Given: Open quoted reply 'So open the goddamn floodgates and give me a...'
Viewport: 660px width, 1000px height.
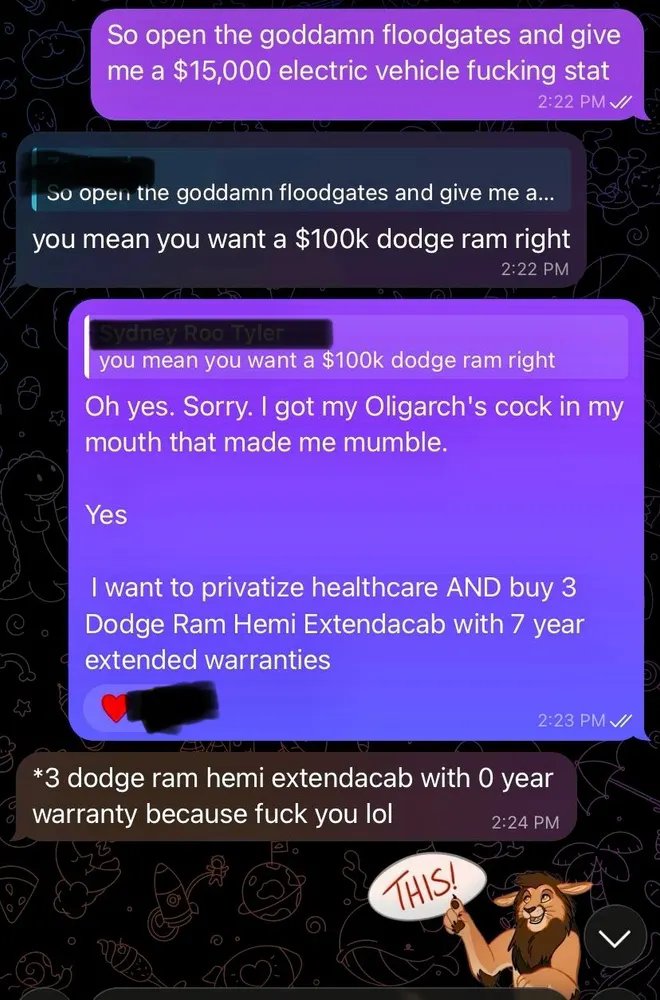Looking at the screenshot, I should coord(300,182).
